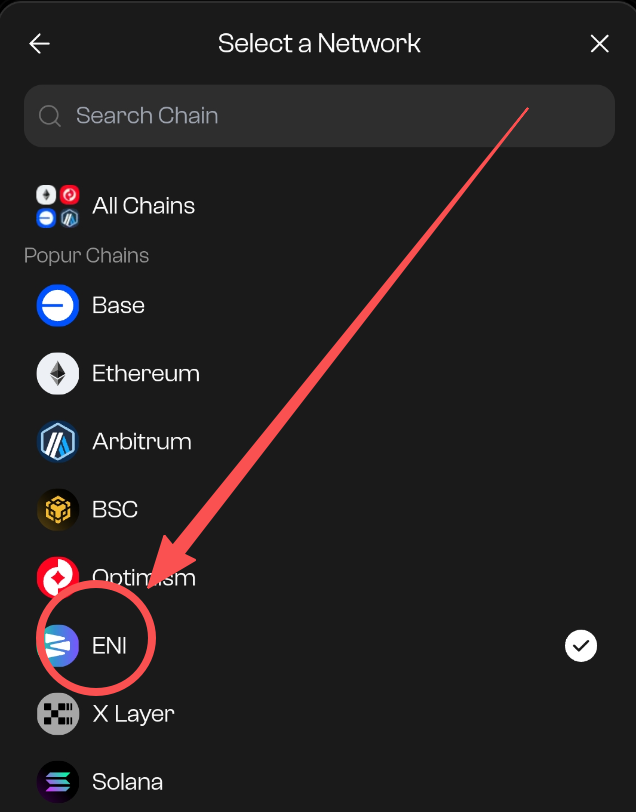Image resolution: width=636 pixels, height=812 pixels.
Task: Select the Solana network
Action: click(127, 782)
